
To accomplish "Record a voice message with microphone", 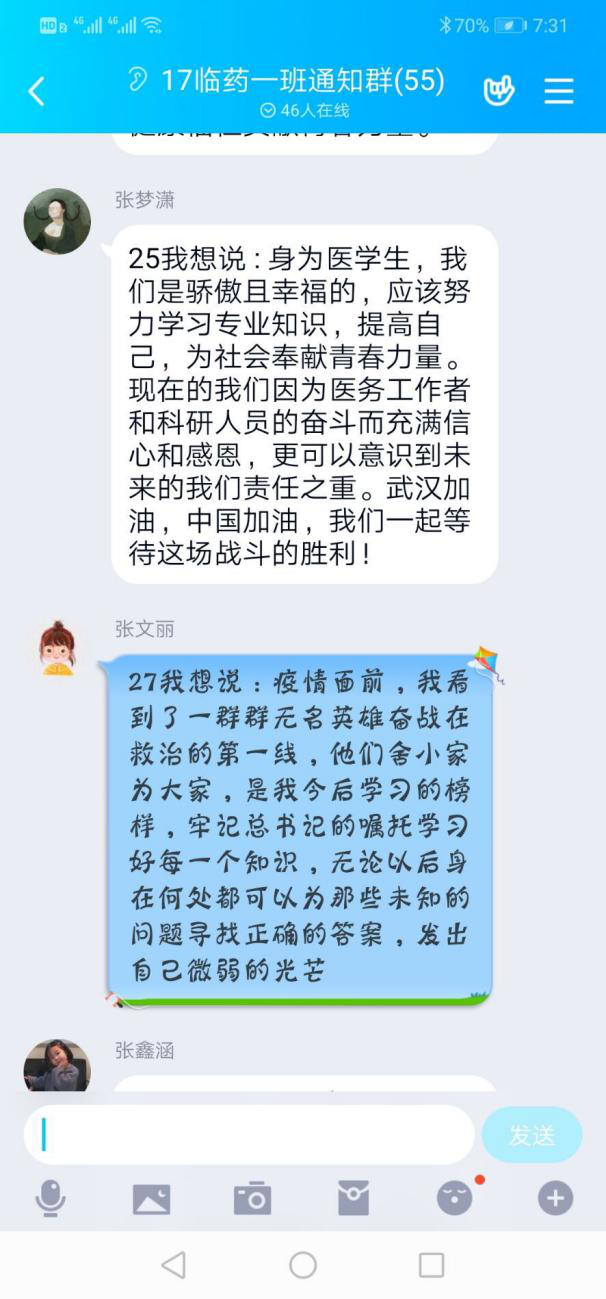I will click(x=50, y=1197).
